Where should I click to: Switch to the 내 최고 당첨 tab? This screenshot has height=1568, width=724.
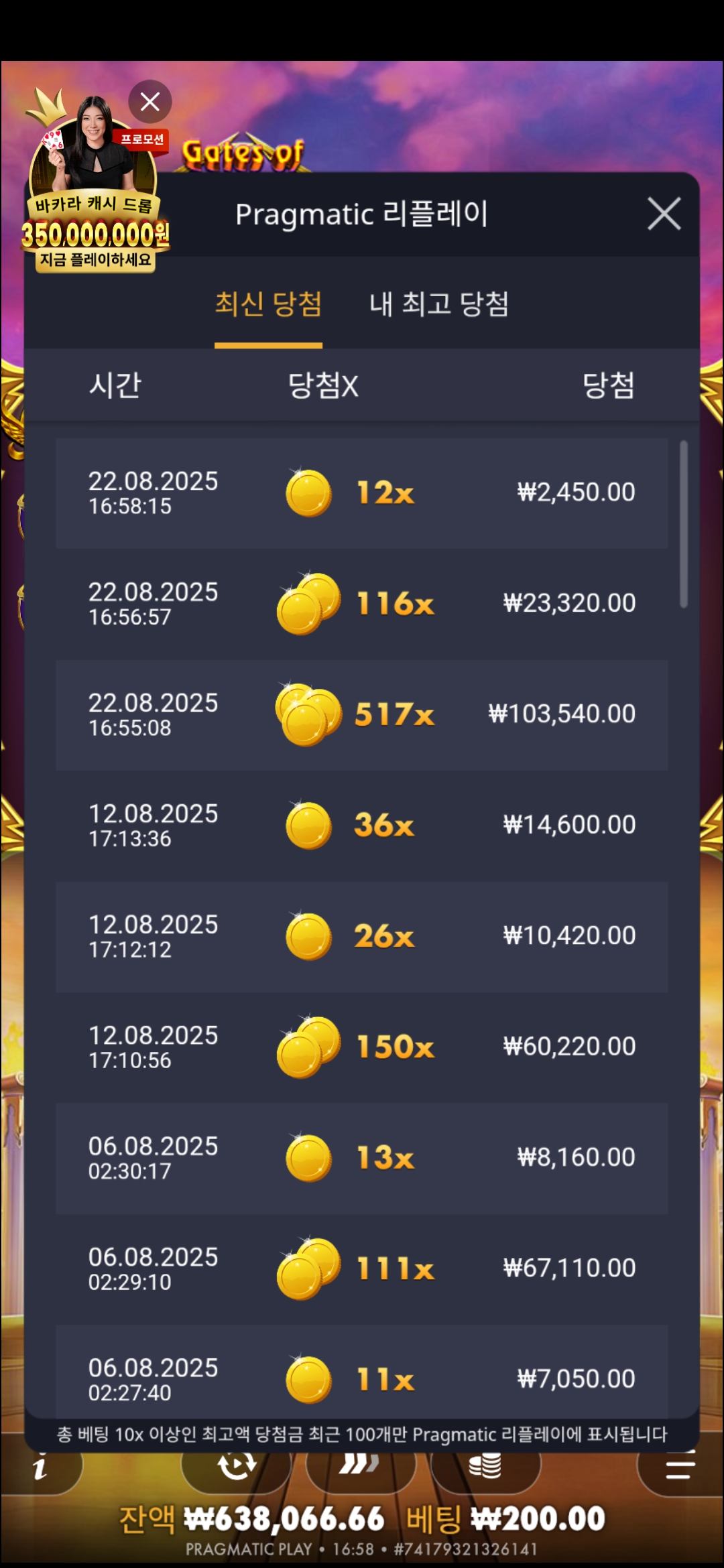pos(439,305)
